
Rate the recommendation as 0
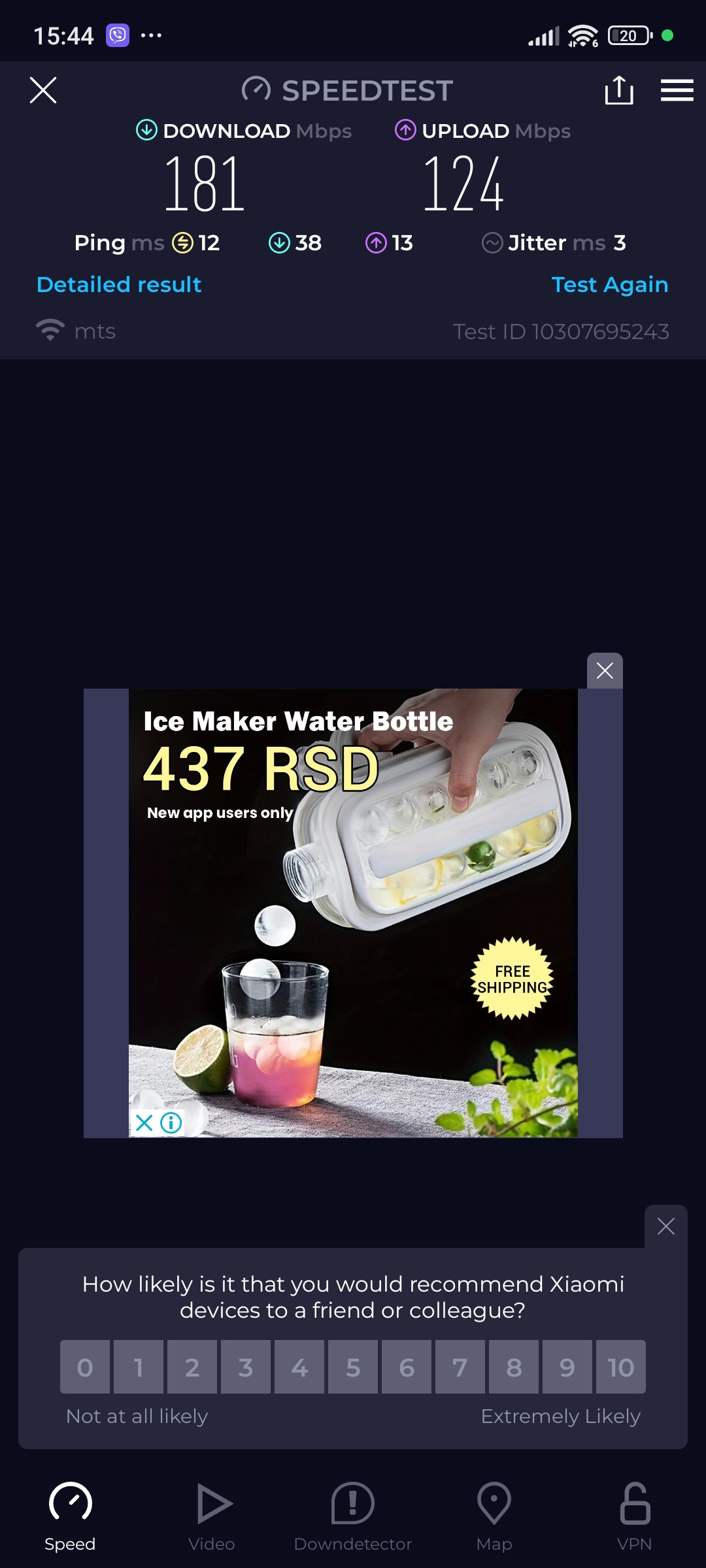tap(85, 1367)
